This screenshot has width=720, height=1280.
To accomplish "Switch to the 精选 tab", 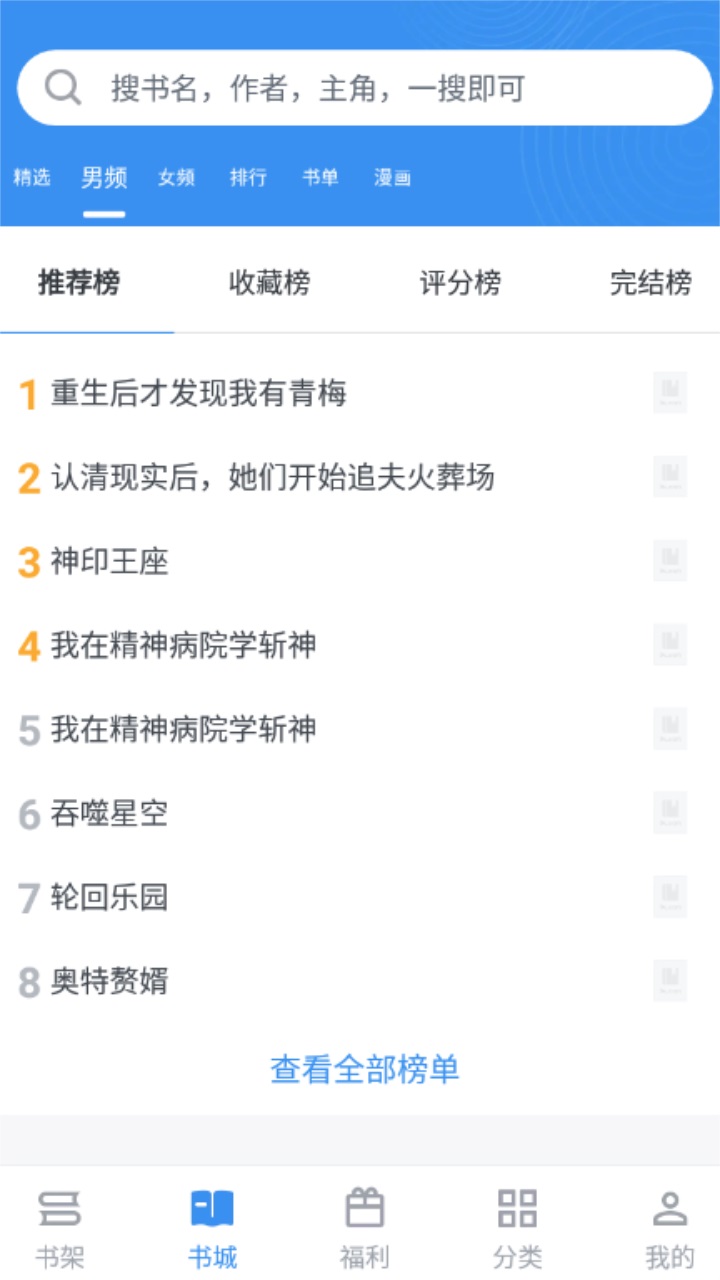I will [x=32, y=178].
